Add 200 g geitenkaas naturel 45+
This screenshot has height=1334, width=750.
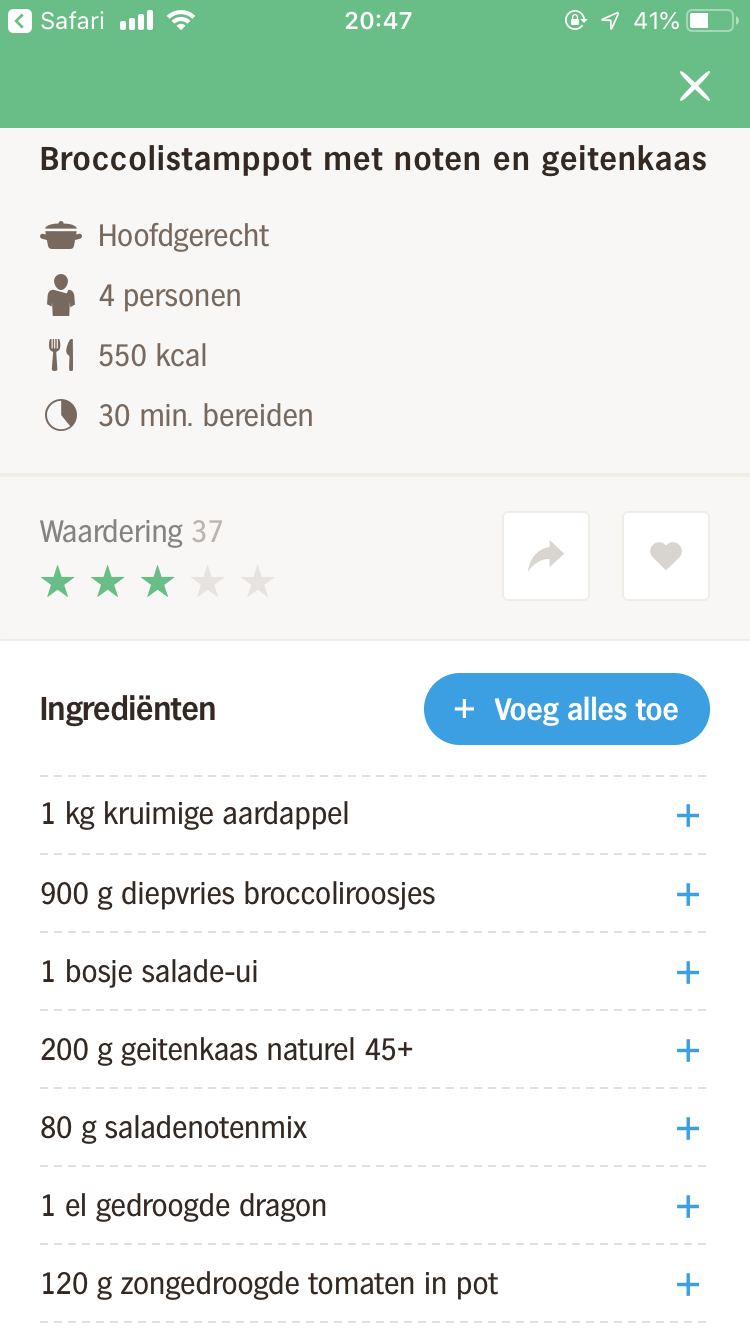(x=687, y=1050)
